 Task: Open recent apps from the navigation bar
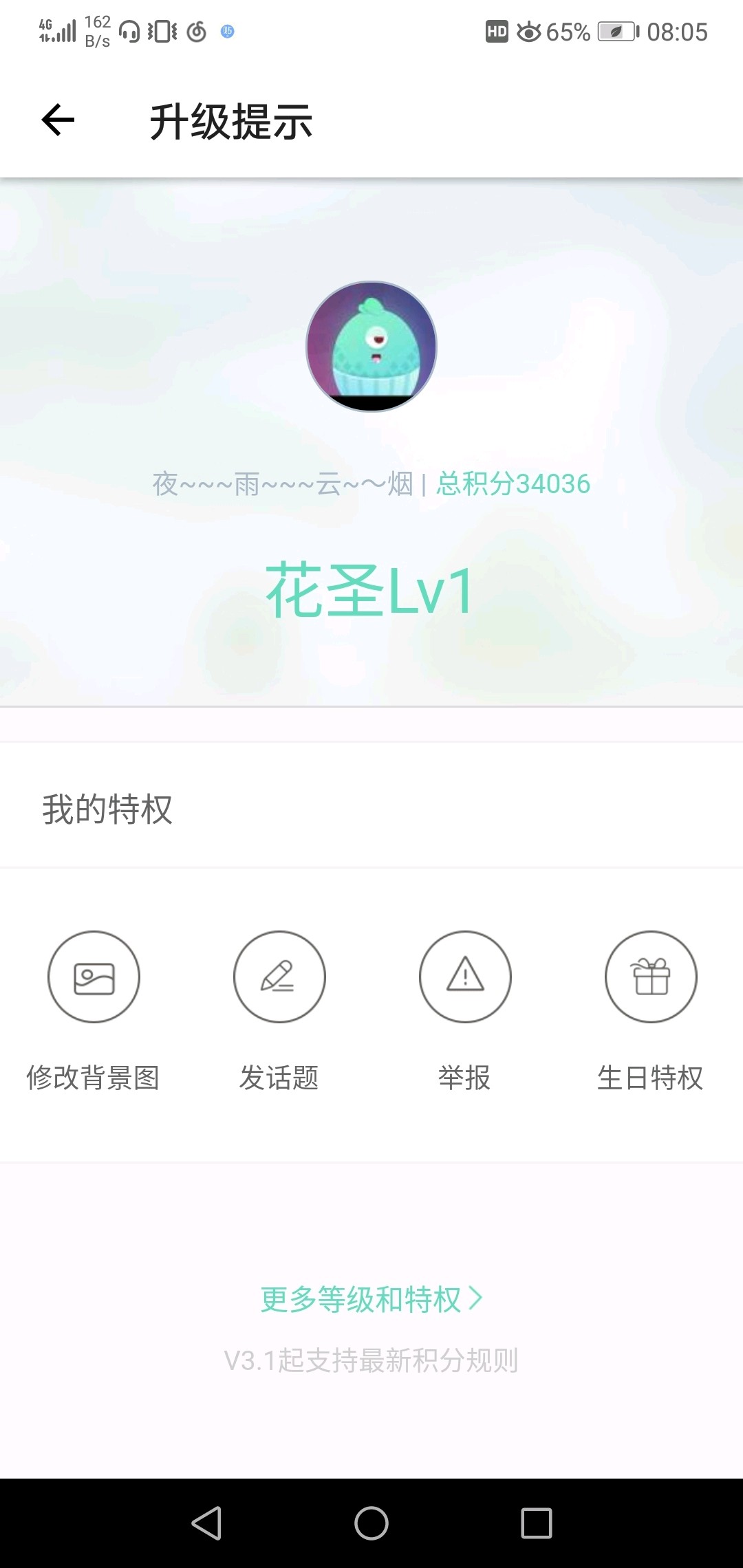pyautogui.click(x=537, y=1523)
